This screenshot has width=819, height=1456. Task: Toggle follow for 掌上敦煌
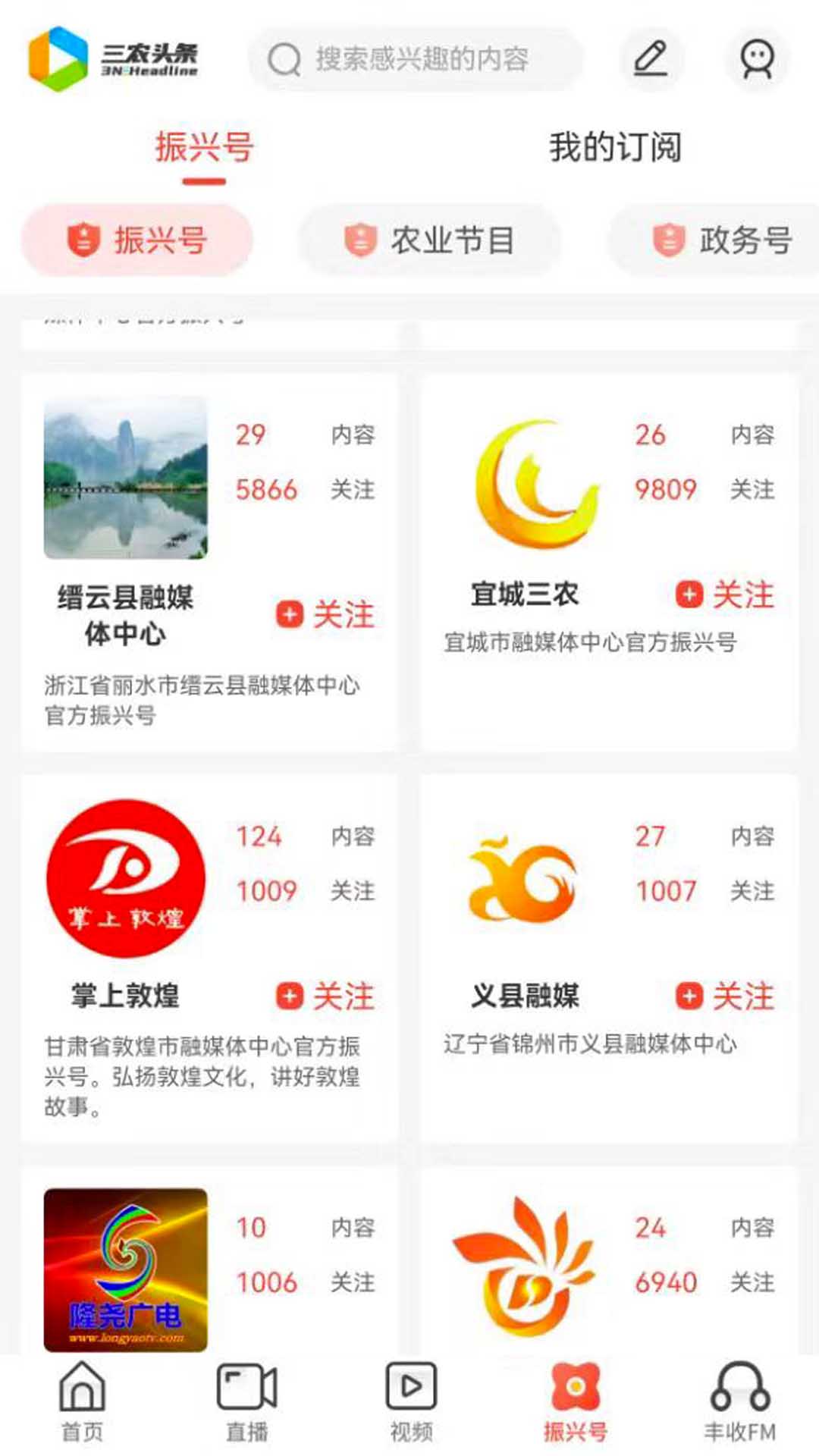tap(325, 997)
